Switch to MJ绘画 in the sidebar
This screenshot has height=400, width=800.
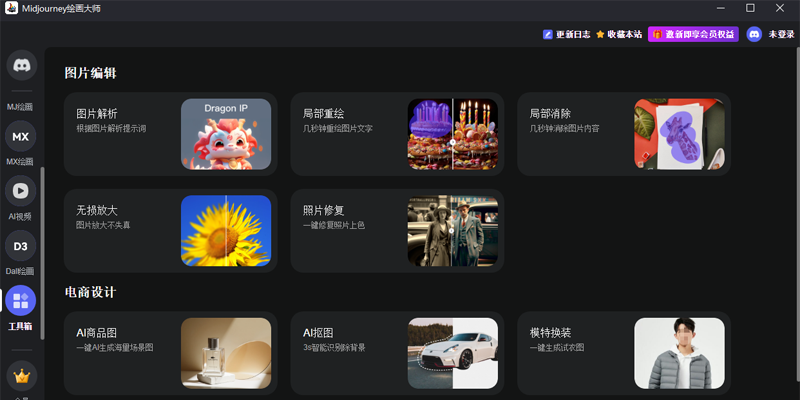[21, 78]
